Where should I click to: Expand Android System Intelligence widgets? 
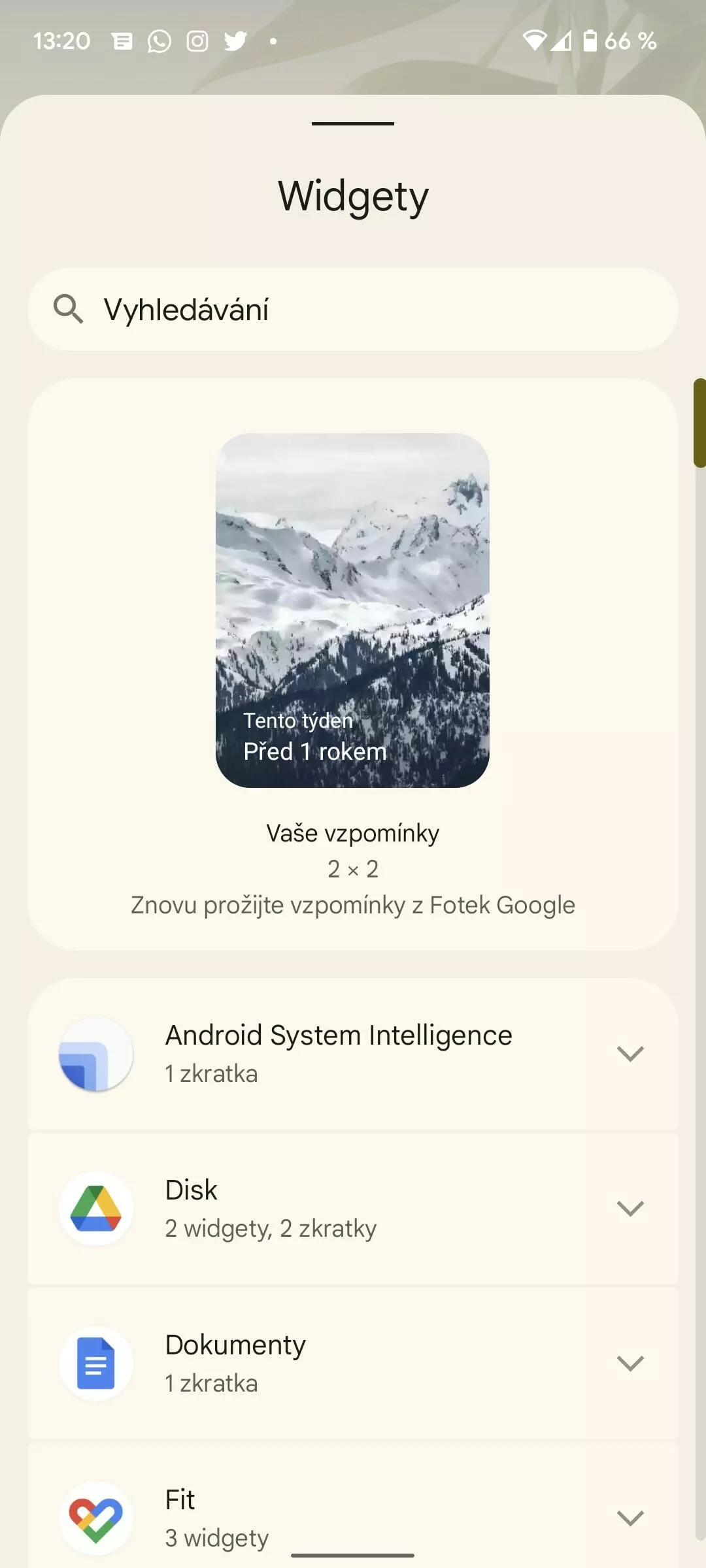(x=353, y=1054)
